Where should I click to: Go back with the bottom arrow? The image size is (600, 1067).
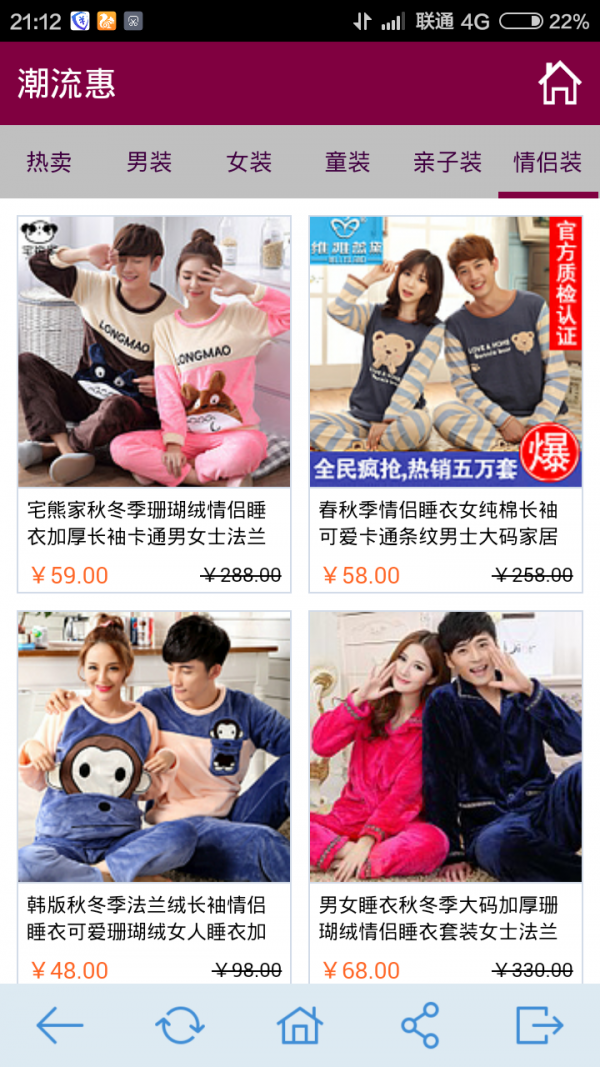coord(60,1025)
